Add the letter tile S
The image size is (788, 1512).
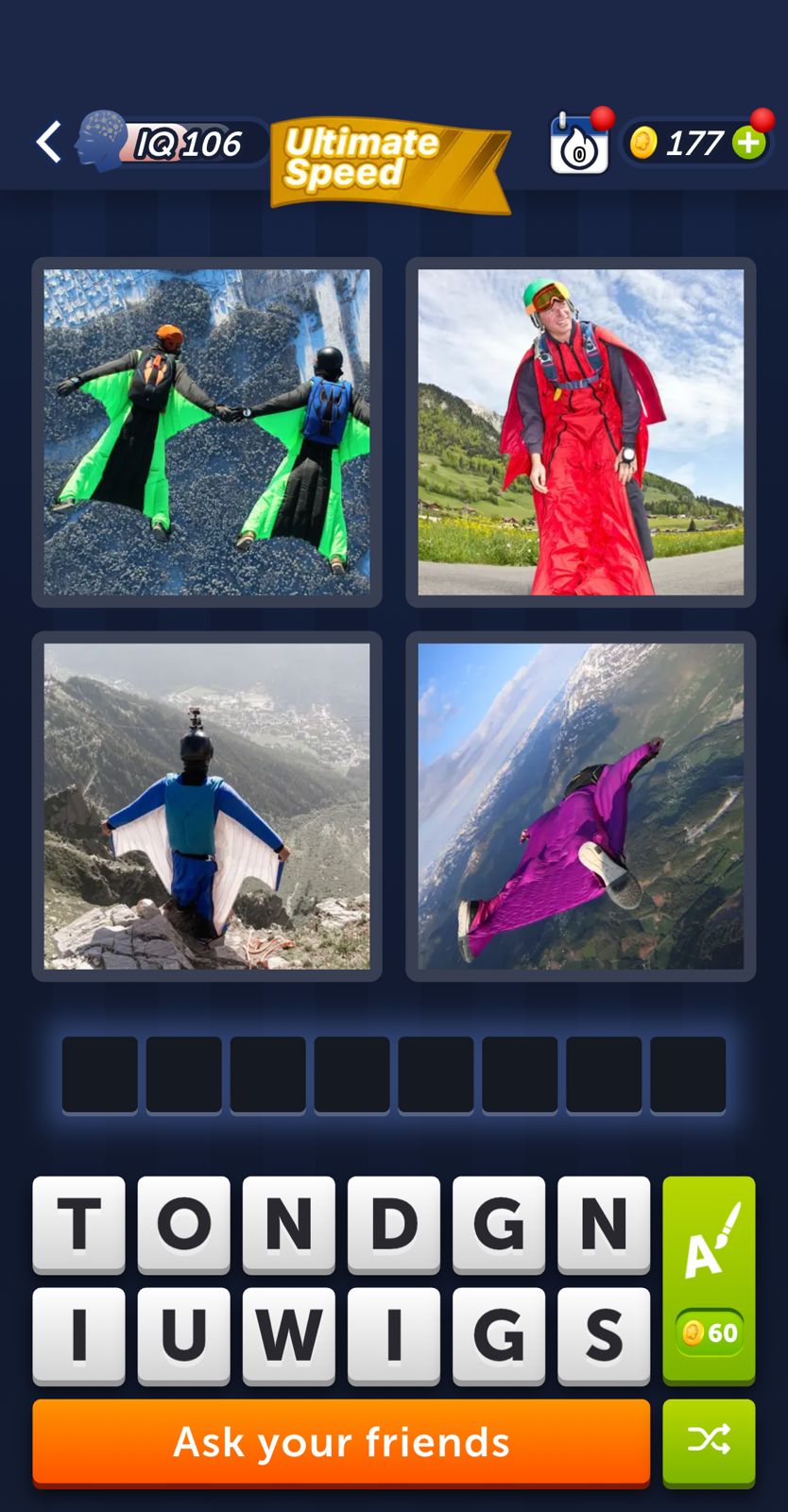604,1335
